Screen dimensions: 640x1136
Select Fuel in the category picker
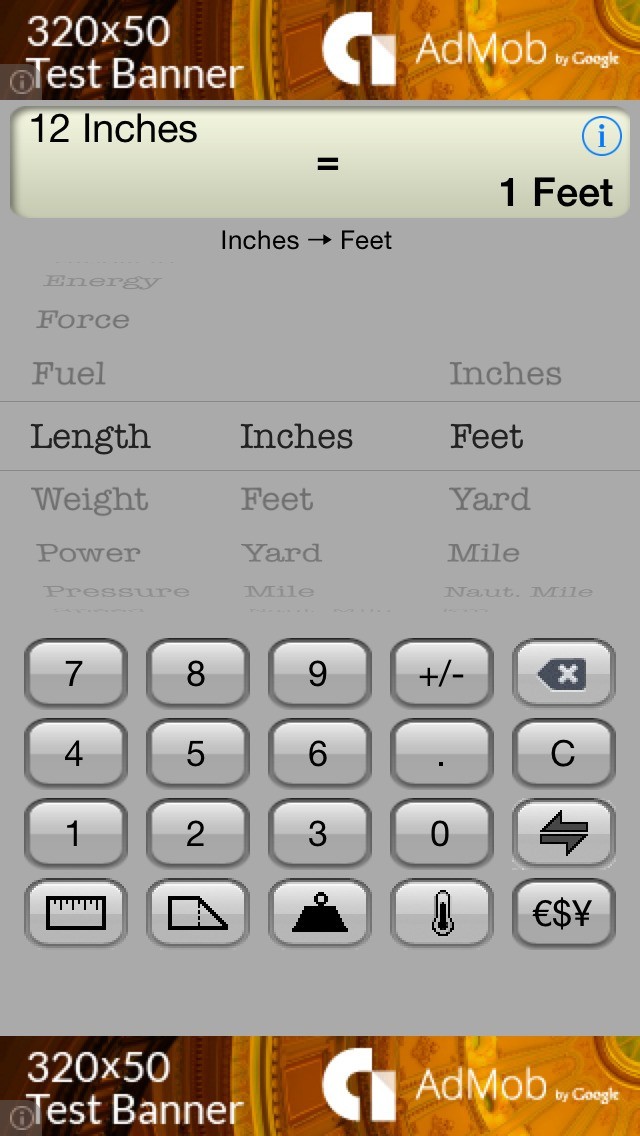(69, 374)
